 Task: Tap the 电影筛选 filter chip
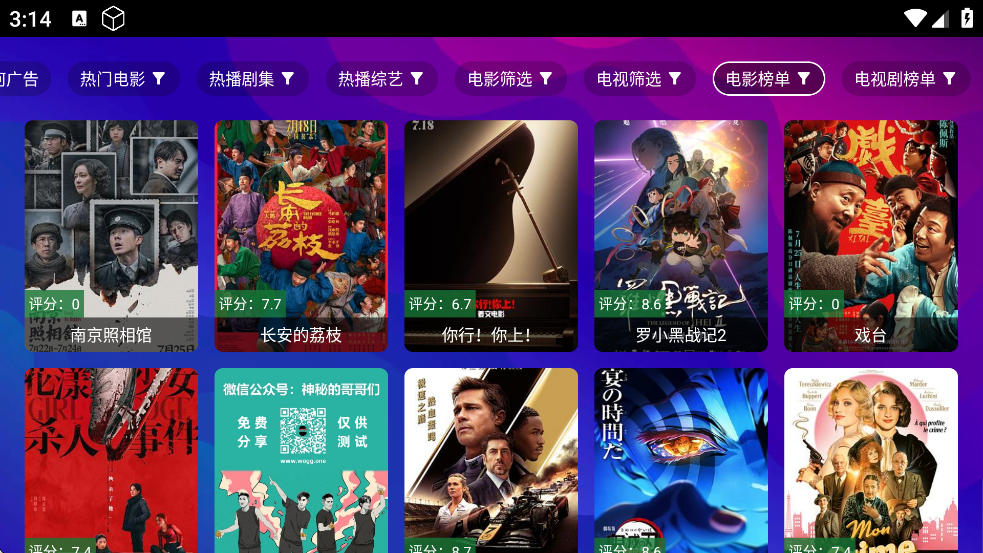point(510,79)
